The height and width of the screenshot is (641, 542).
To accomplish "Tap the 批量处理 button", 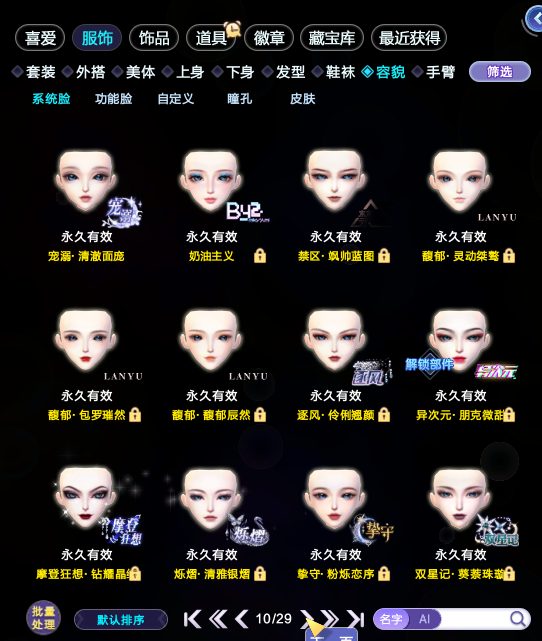I will pyautogui.click(x=43, y=618).
